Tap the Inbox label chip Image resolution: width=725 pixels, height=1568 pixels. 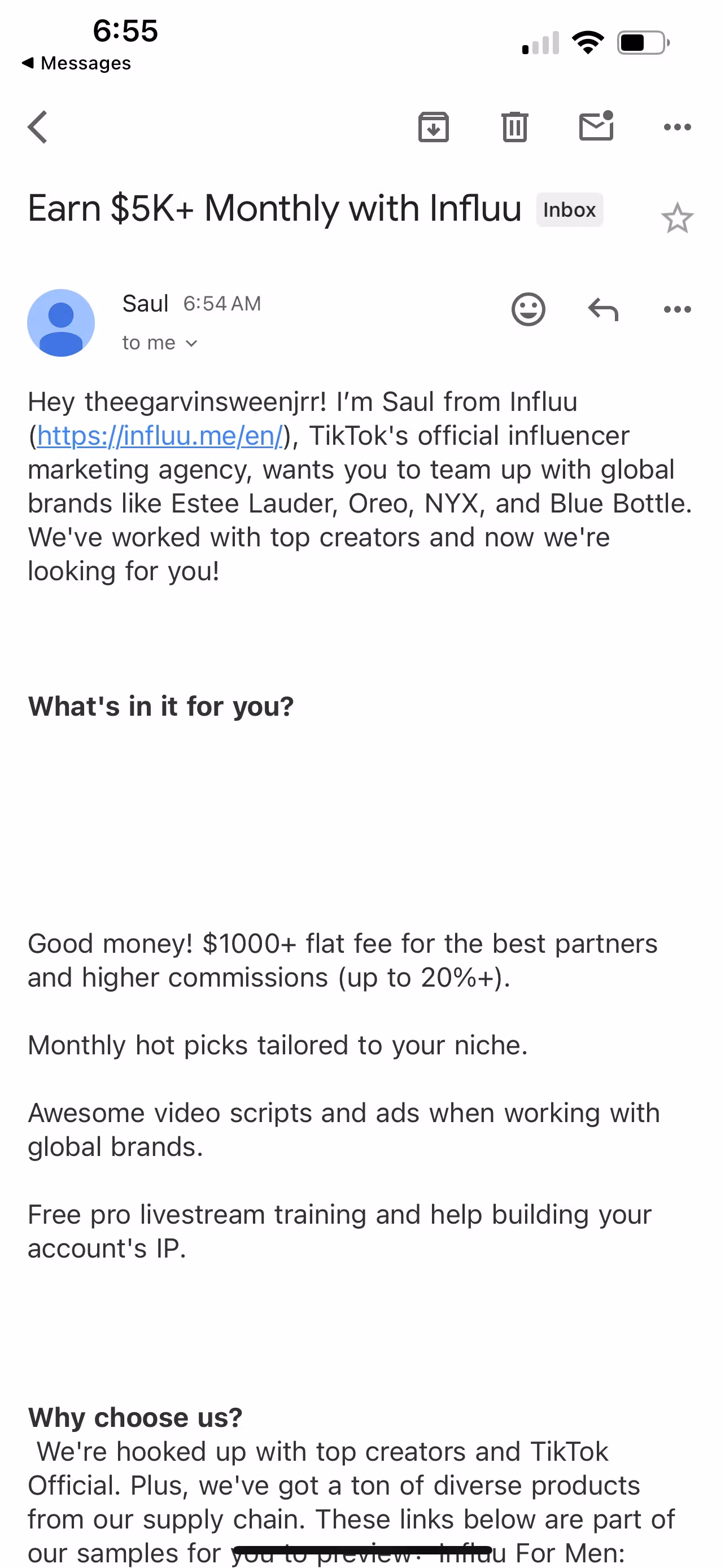pyautogui.click(x=569, y=210)
